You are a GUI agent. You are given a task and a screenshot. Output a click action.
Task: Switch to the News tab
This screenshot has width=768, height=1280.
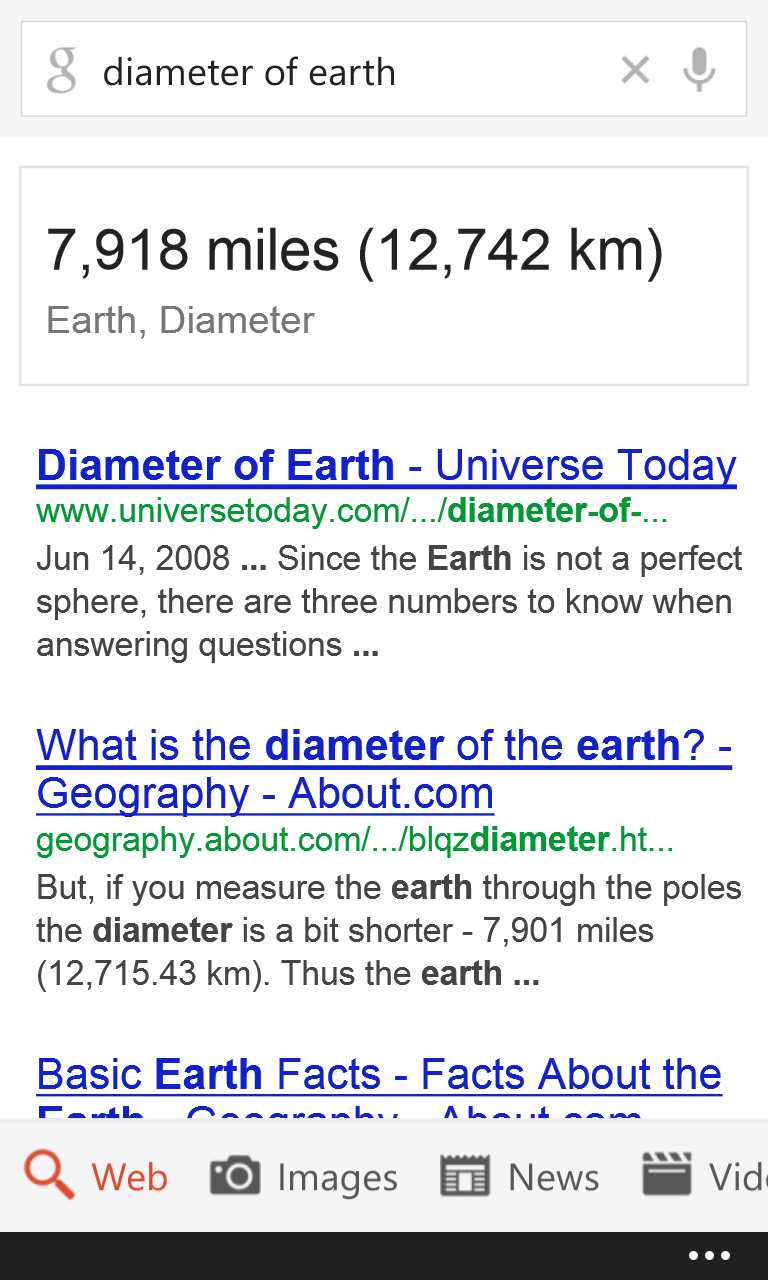520,1176
